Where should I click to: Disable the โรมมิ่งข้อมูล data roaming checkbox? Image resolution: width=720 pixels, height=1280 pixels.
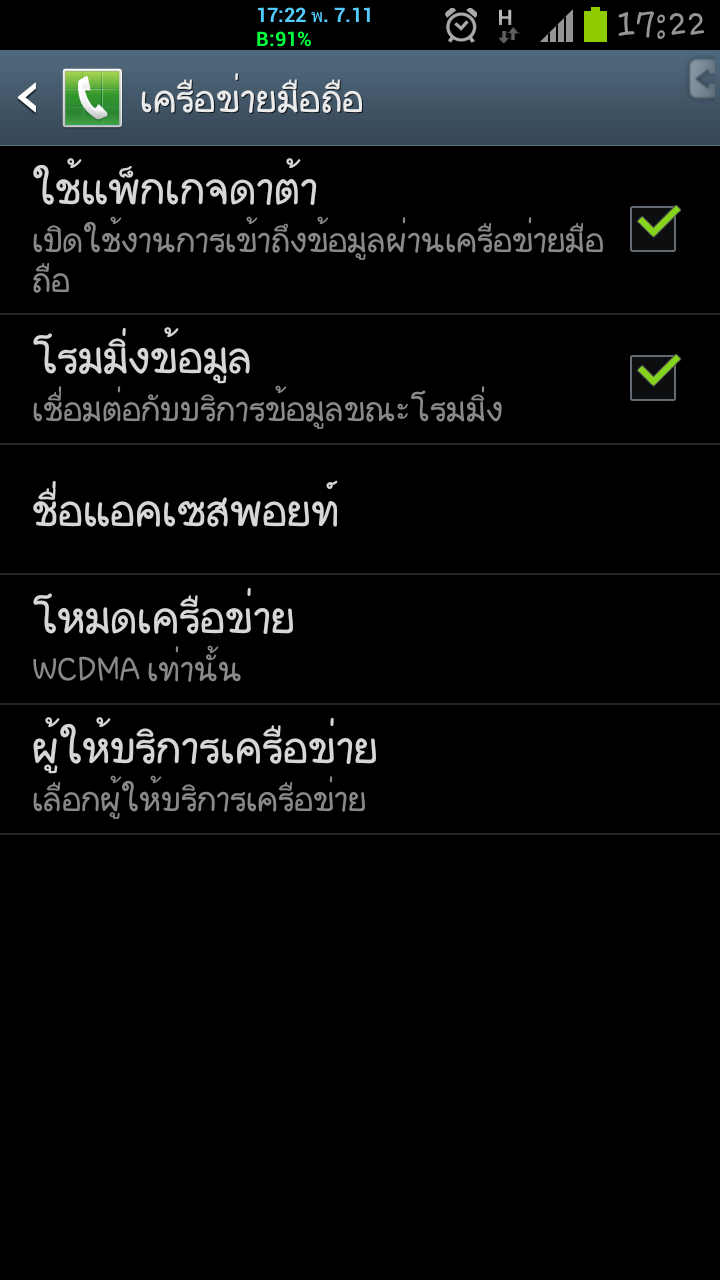coord(653,377)
